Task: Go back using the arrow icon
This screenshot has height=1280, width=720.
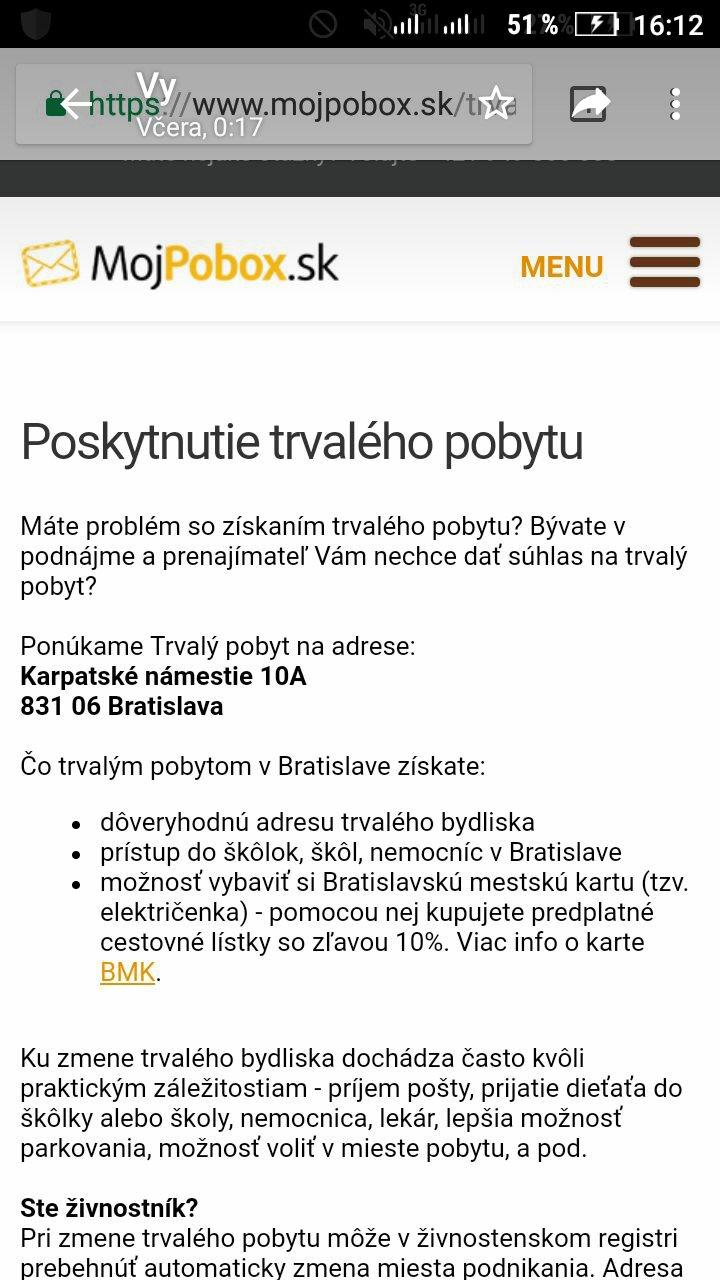Action: 76,104
